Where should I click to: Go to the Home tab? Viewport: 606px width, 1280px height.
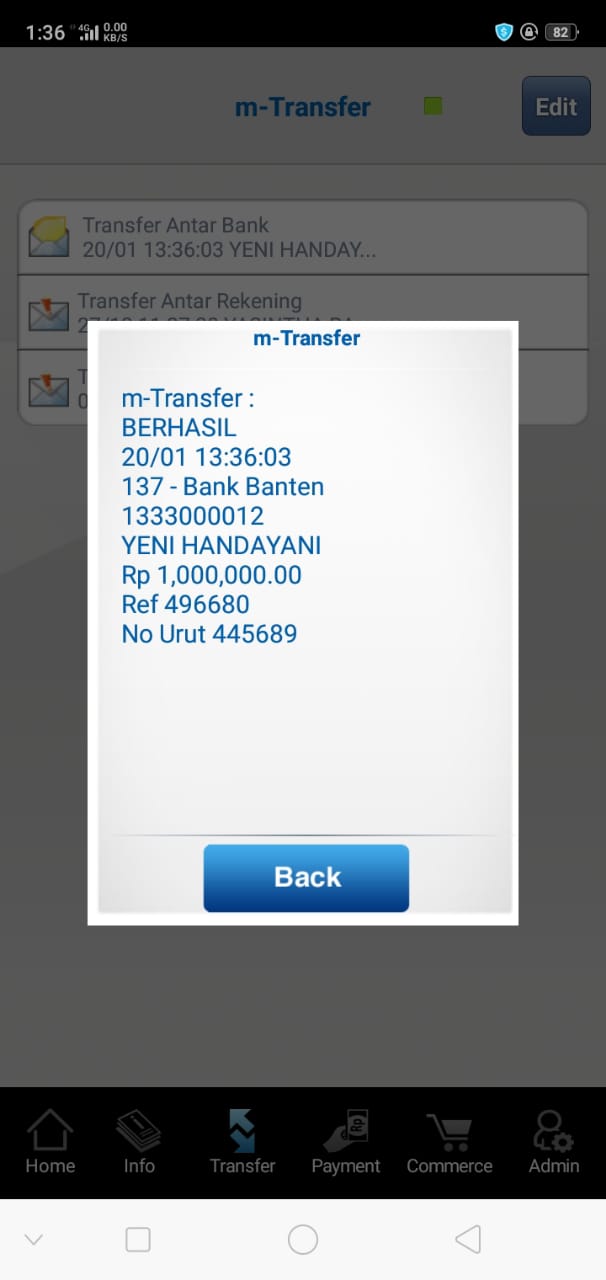coord(50,1142)
